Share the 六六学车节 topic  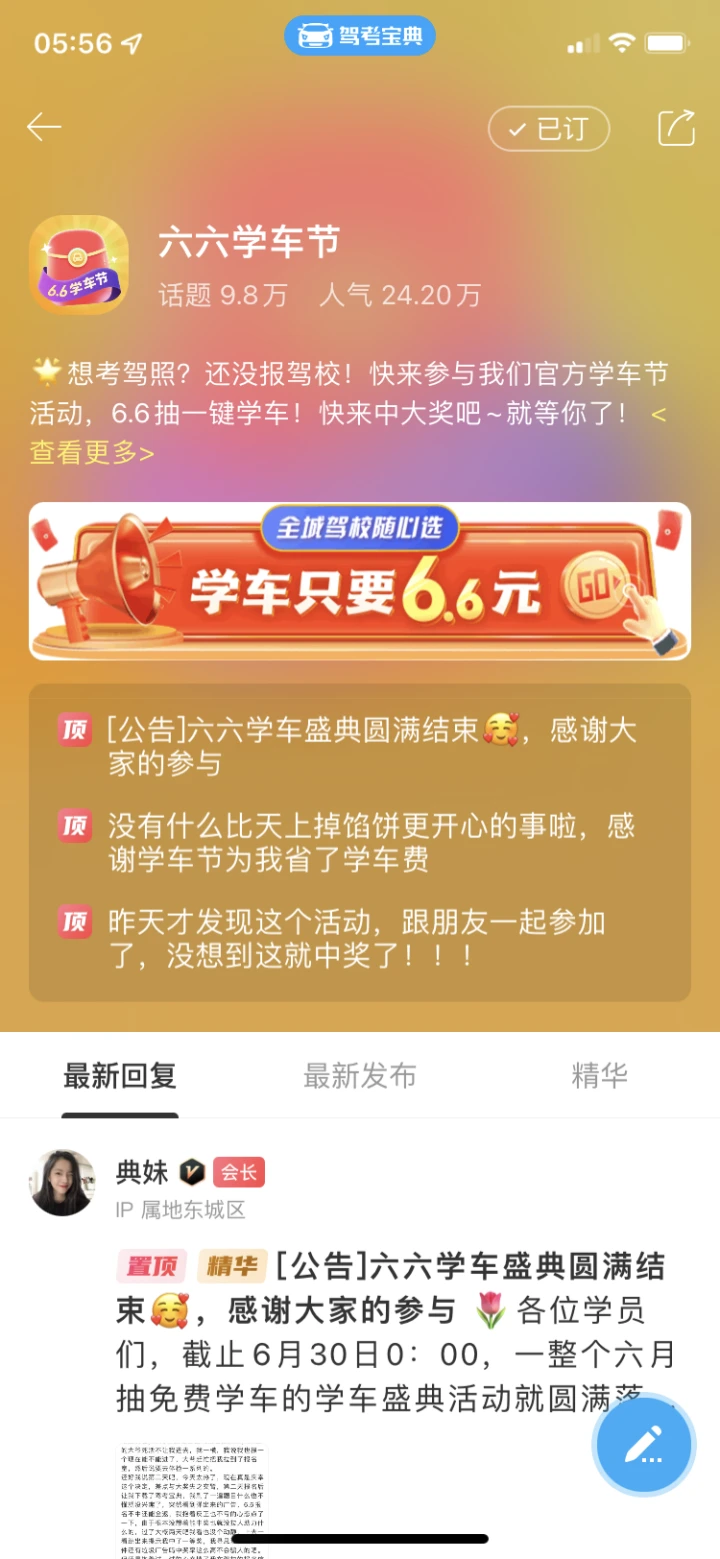(x=676, y=128)
